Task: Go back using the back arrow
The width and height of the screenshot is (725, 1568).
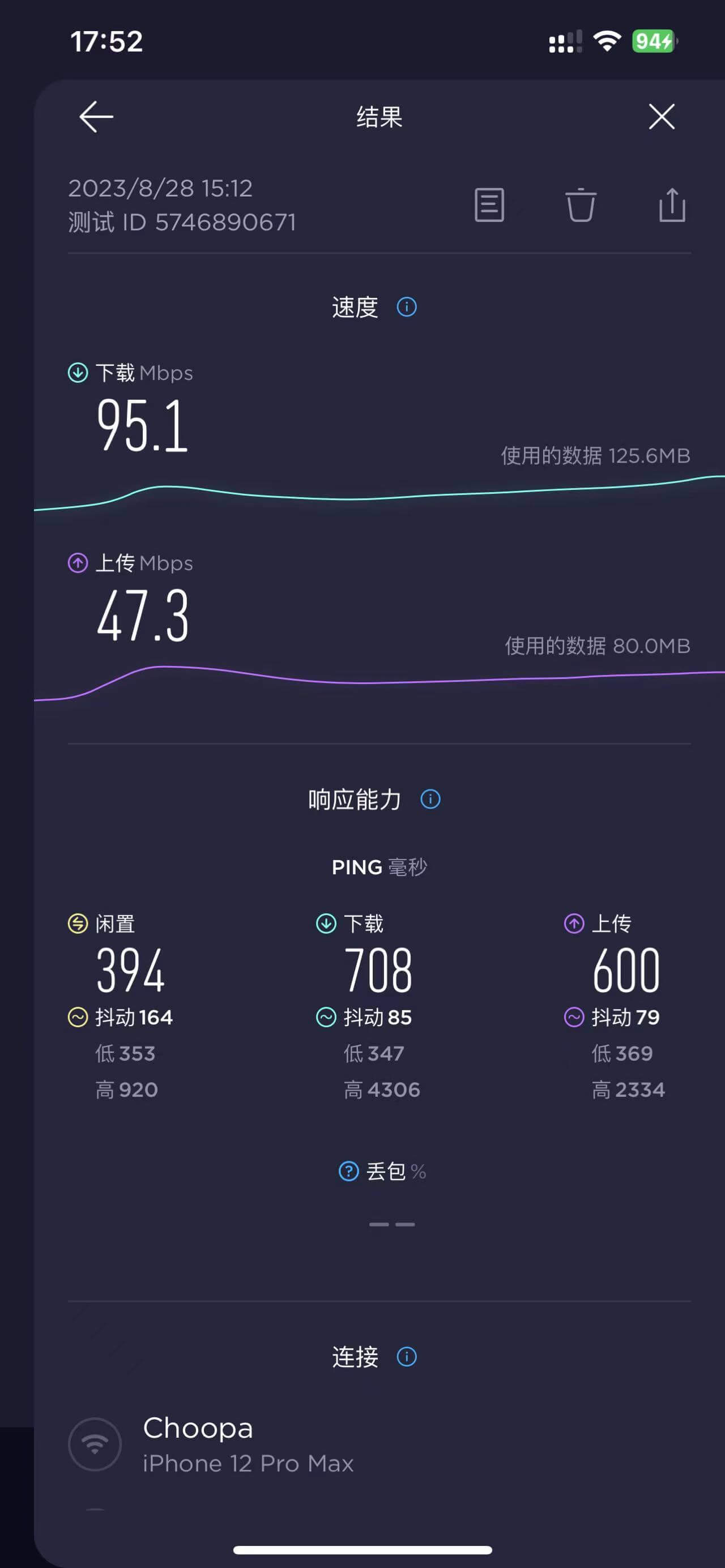Action: [95, 116]
